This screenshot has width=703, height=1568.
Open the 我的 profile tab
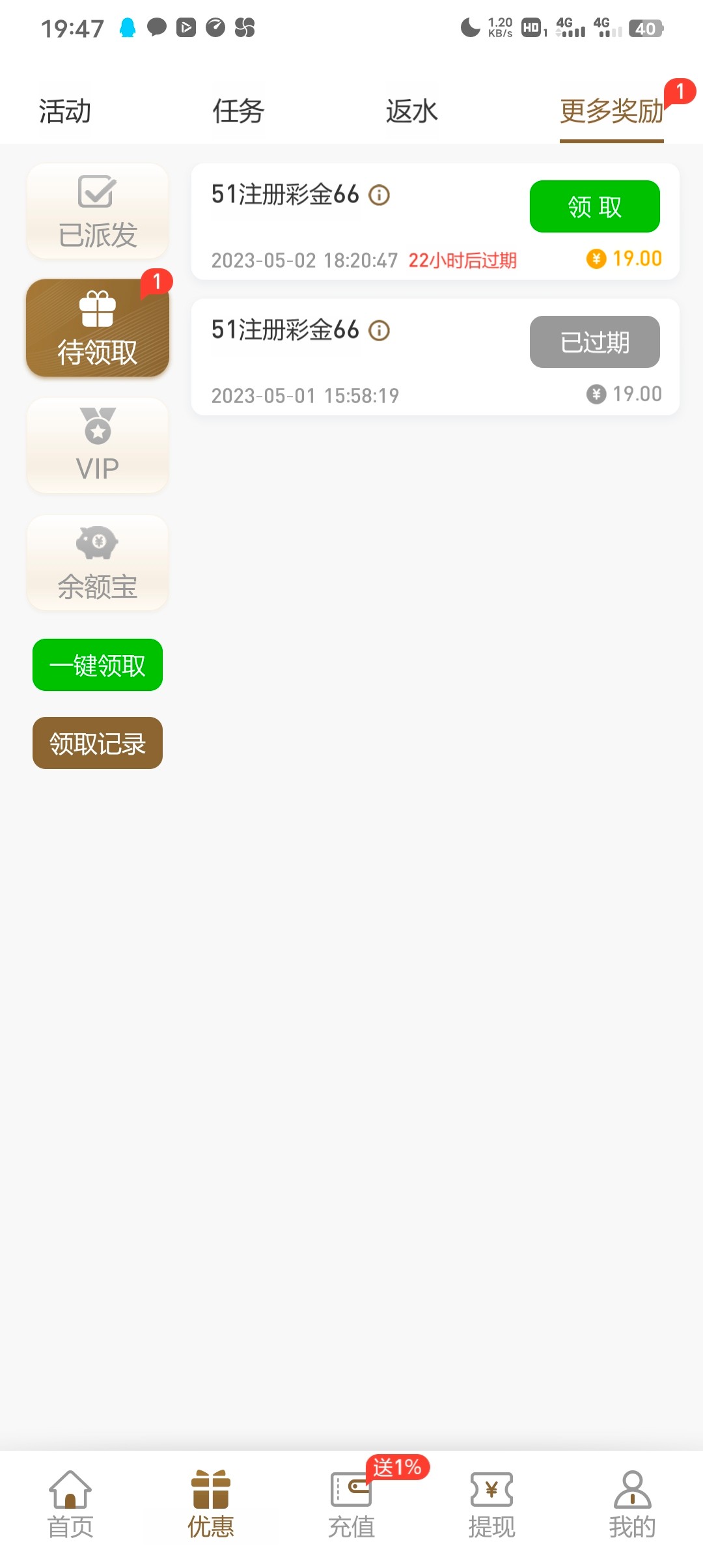[632, 1503]
